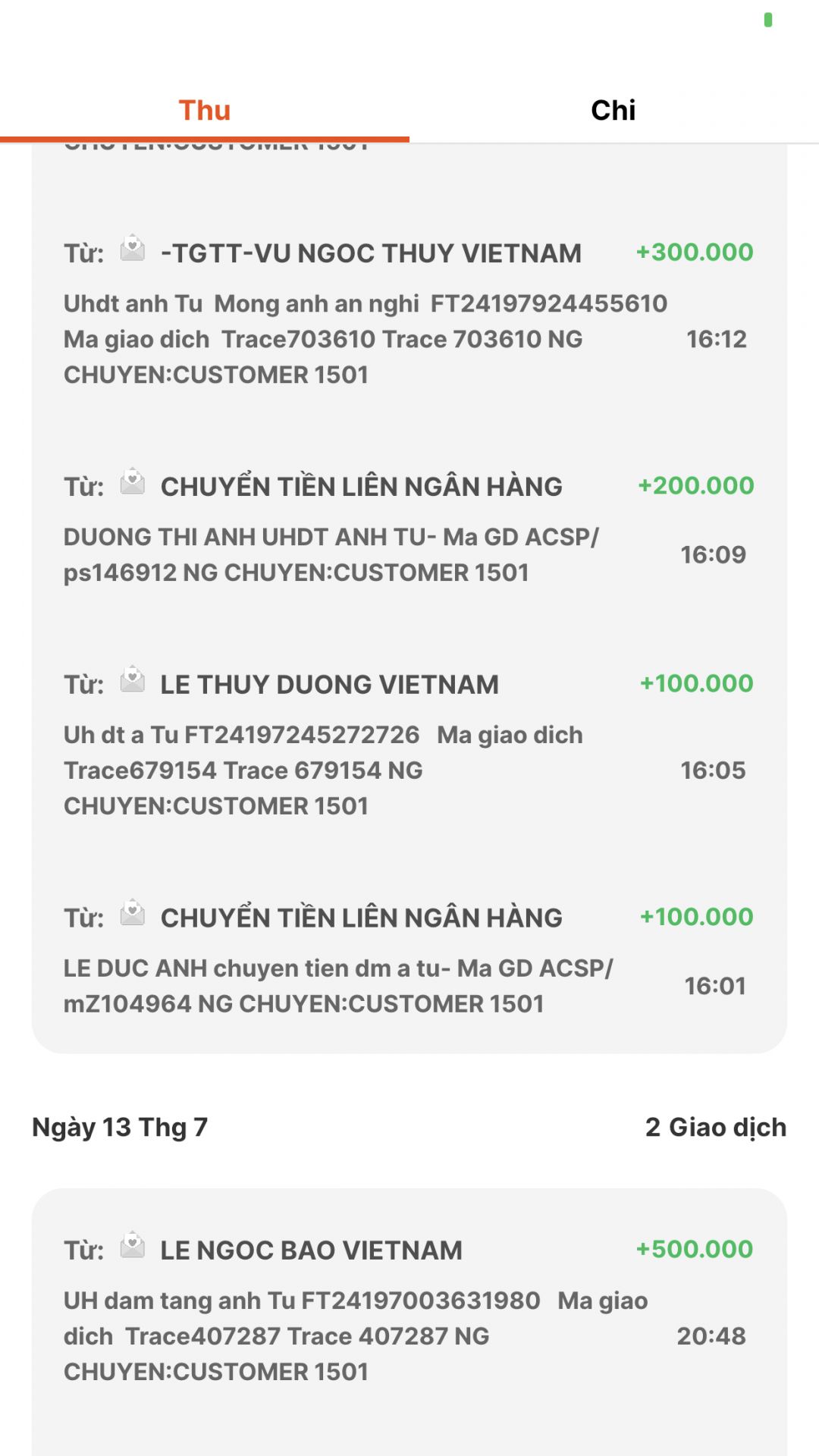This screenshot has height=1456, width=819.
Task: Open the LE DUC ANH transaction at 16:01
Action: (x=408, y=960)
